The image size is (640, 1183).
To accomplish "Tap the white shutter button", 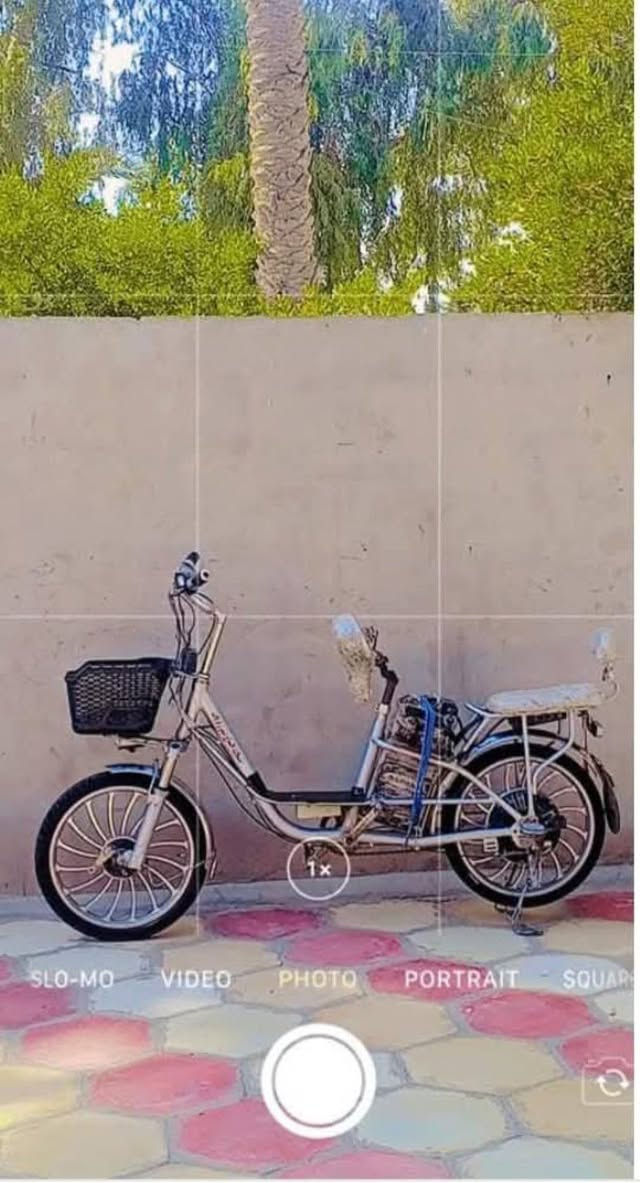I will (x=318, y=1081).
